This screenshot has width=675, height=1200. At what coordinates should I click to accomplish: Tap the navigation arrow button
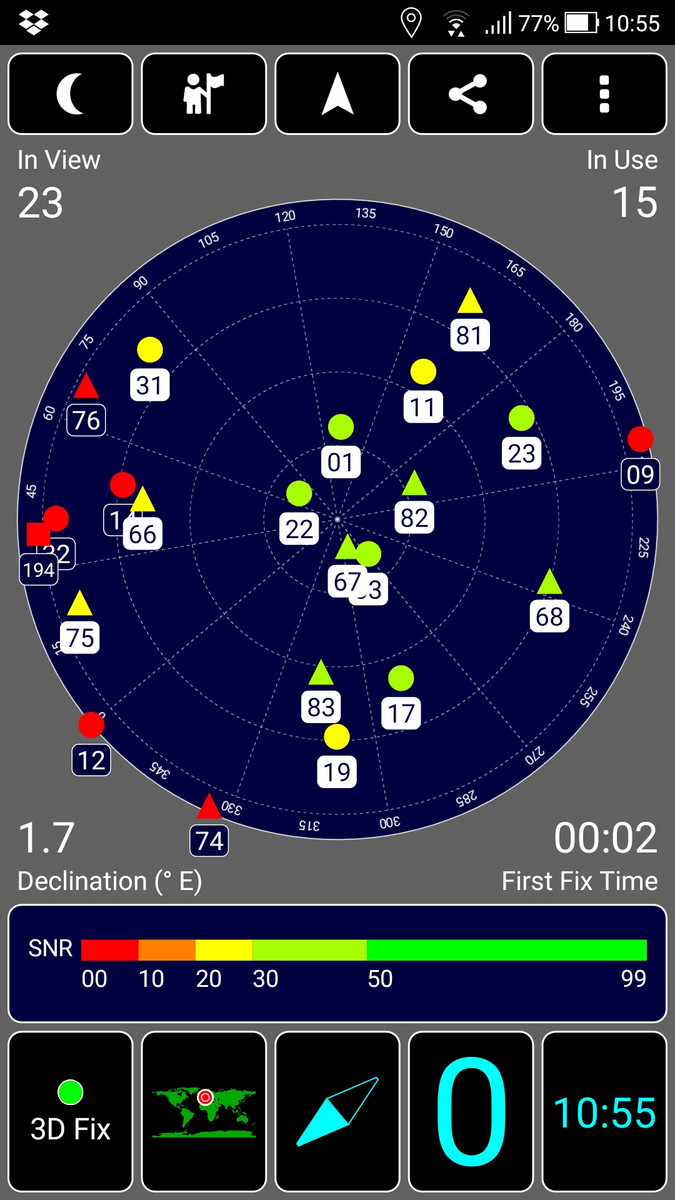(338, 94)
